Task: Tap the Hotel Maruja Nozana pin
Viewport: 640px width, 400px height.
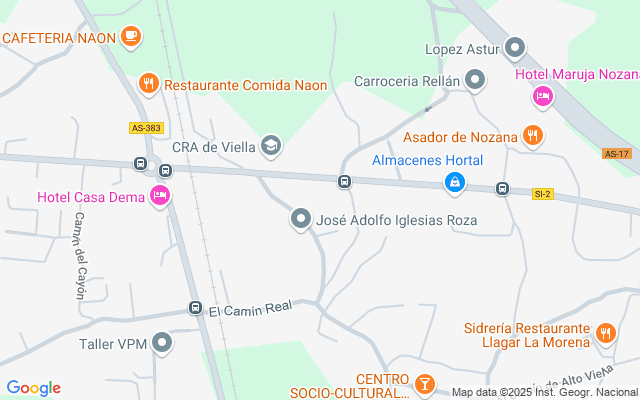Action: [x=542, y=96]
